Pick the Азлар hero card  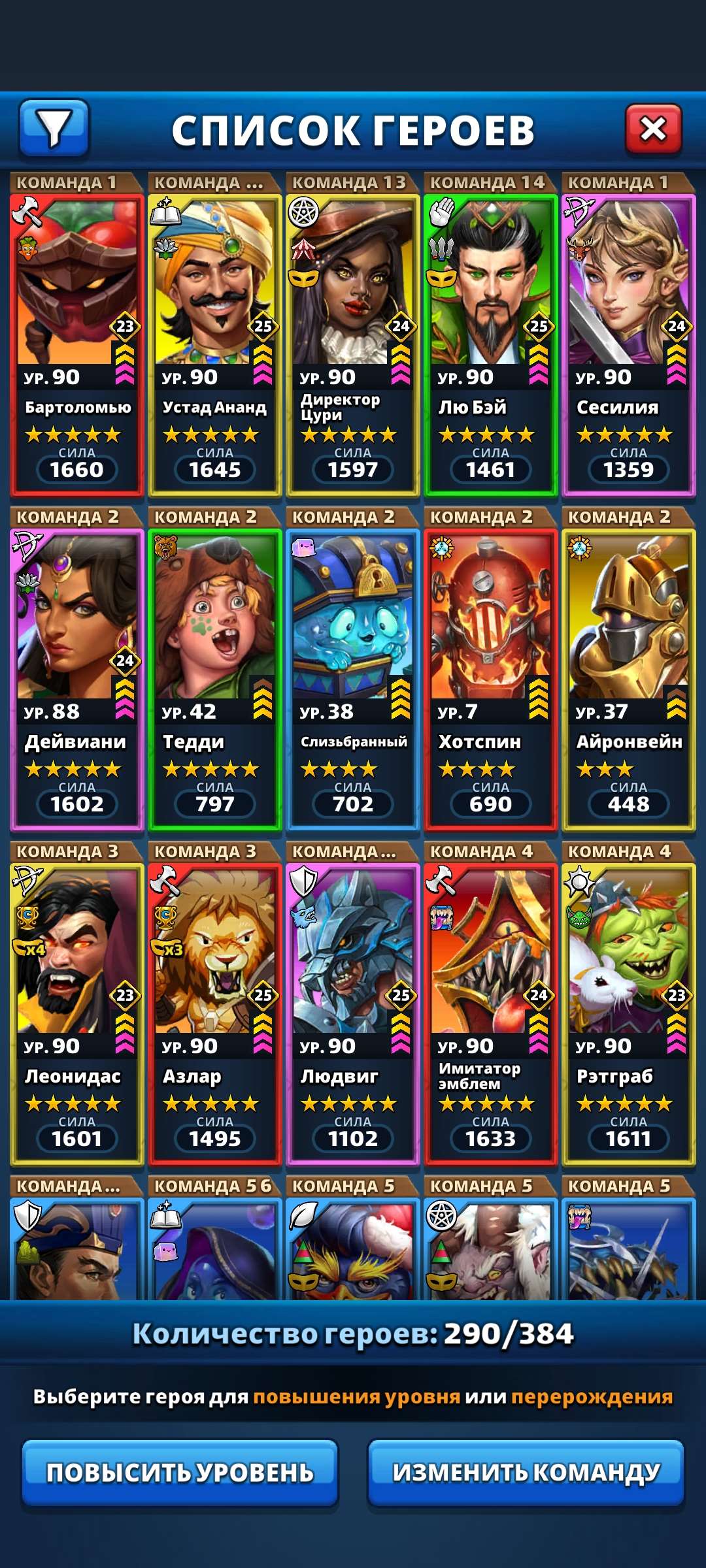(215, 1014)
